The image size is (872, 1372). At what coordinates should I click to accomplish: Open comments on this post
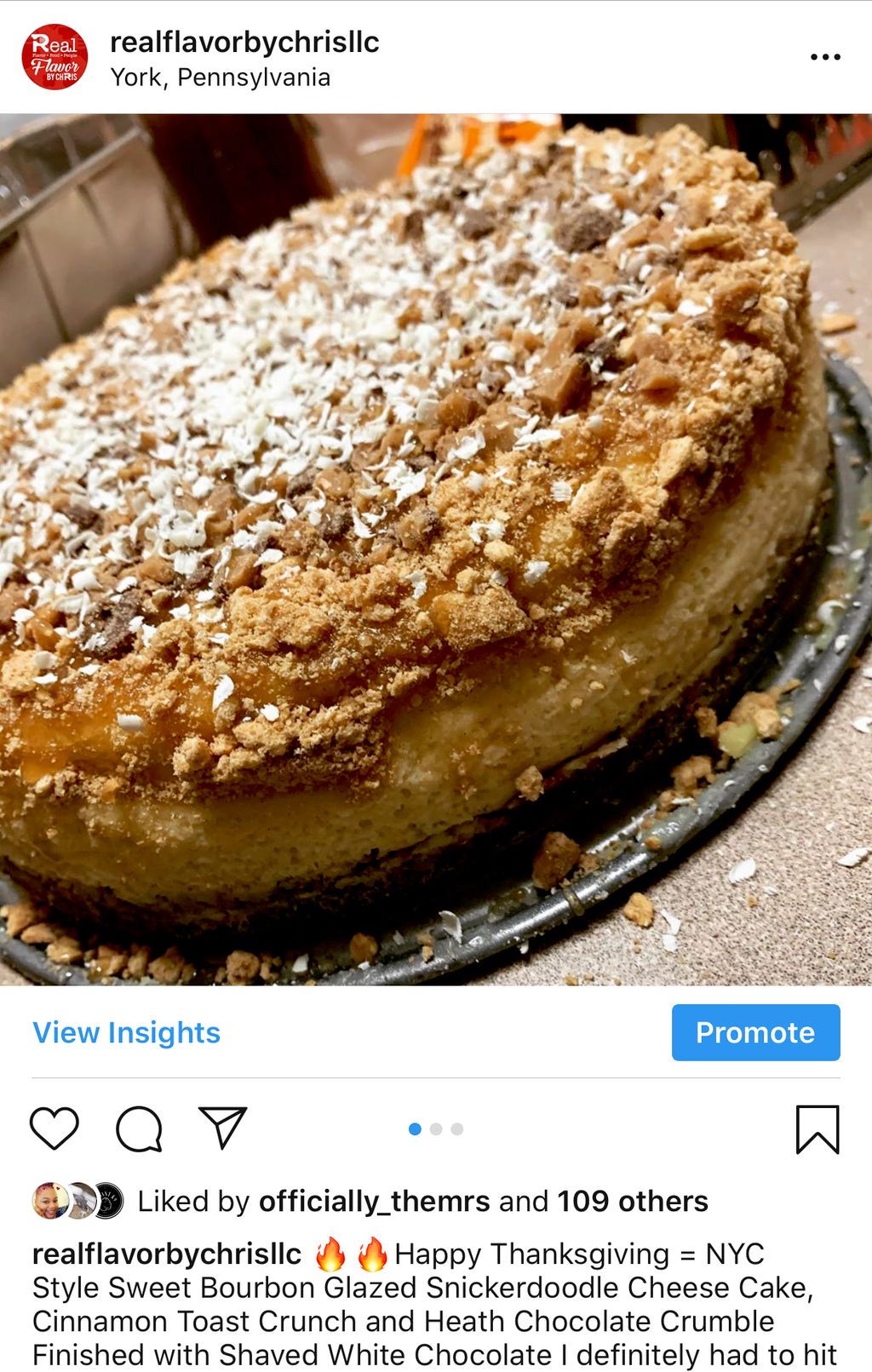139,1129
